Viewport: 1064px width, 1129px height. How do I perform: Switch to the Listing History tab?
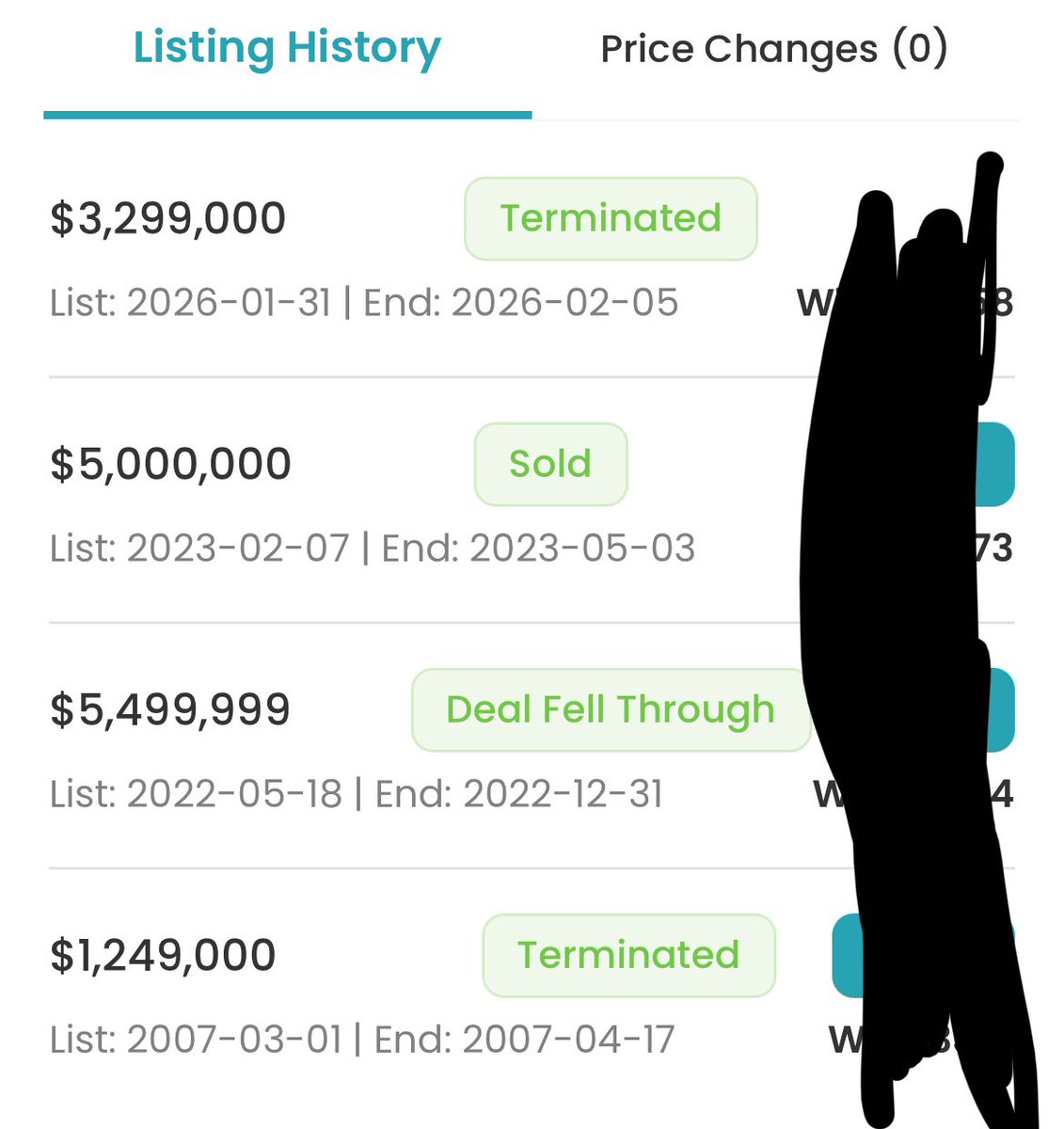coord(287,49)
